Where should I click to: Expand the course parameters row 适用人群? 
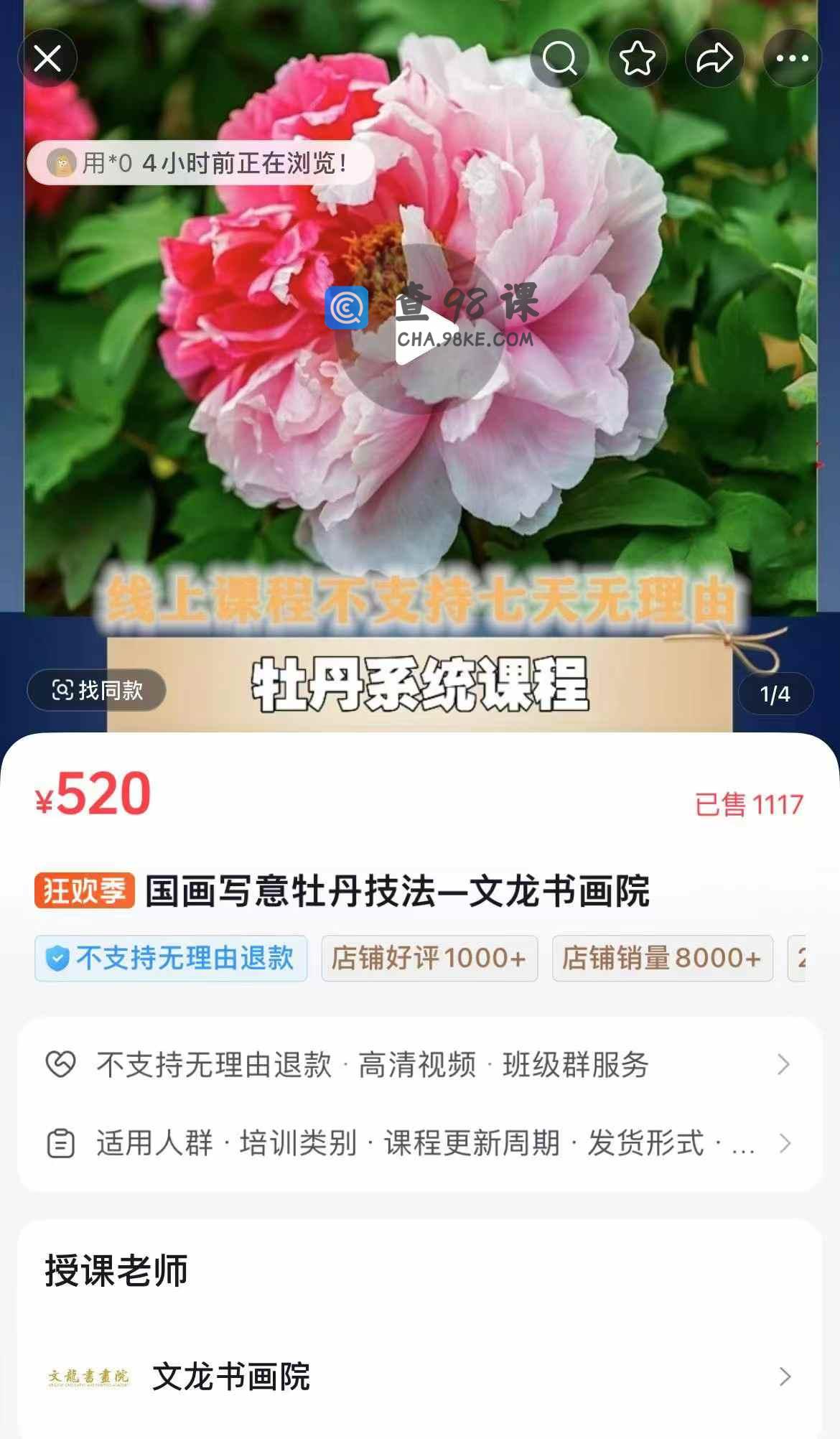(x=419, y=1142)
